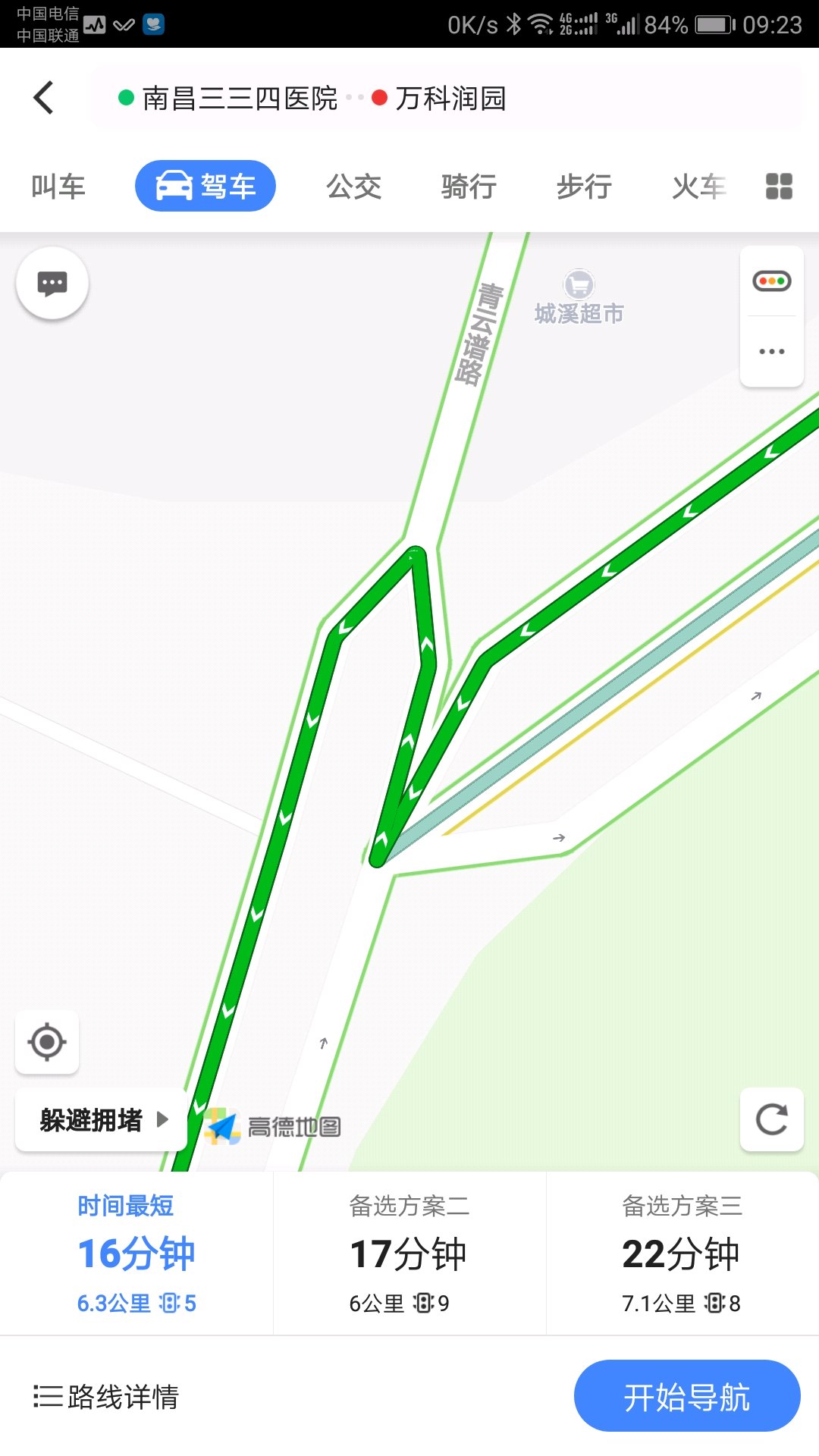Switch to the 步行 walking tab
This screenshot has width=819, height=1456.
[x=584, y=187]
